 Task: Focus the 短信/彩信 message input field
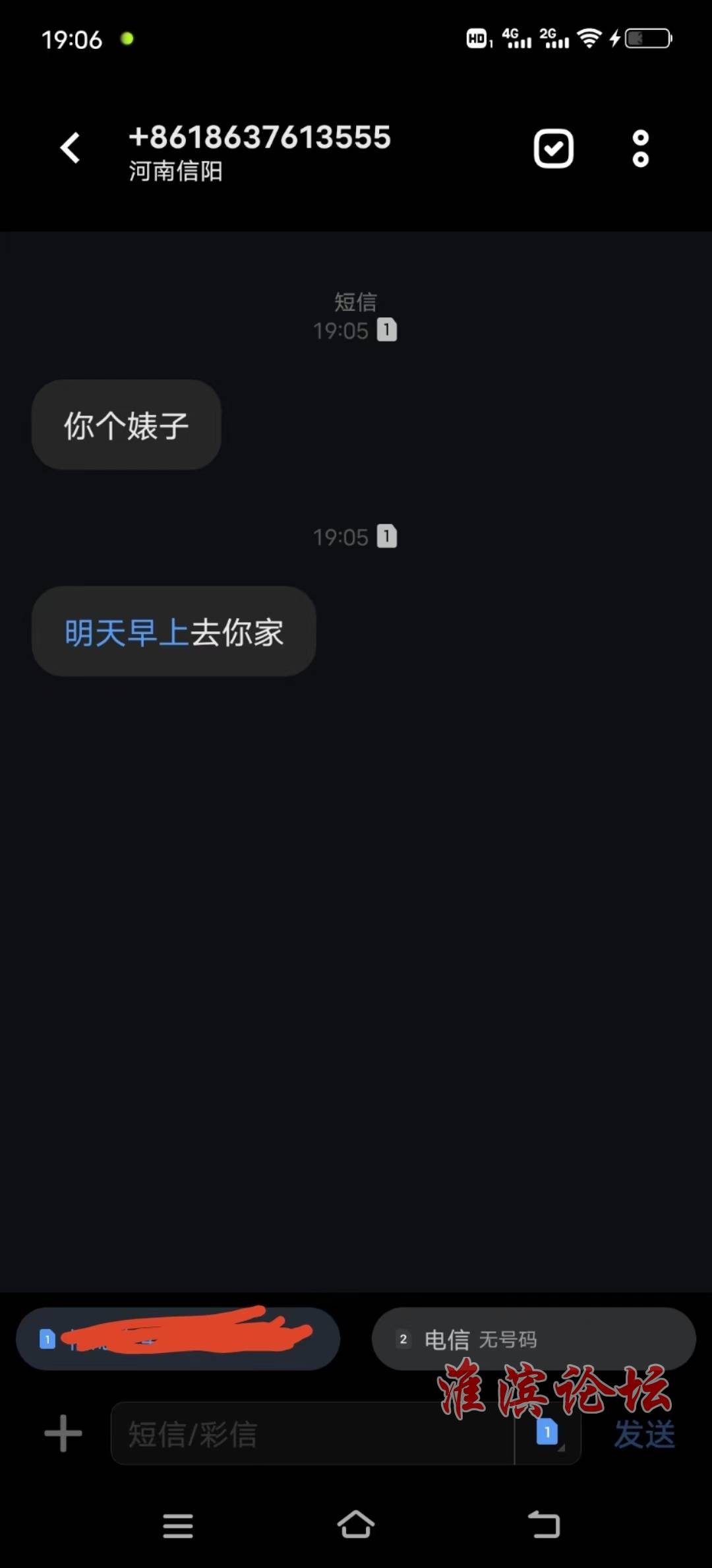(312, 1435)
